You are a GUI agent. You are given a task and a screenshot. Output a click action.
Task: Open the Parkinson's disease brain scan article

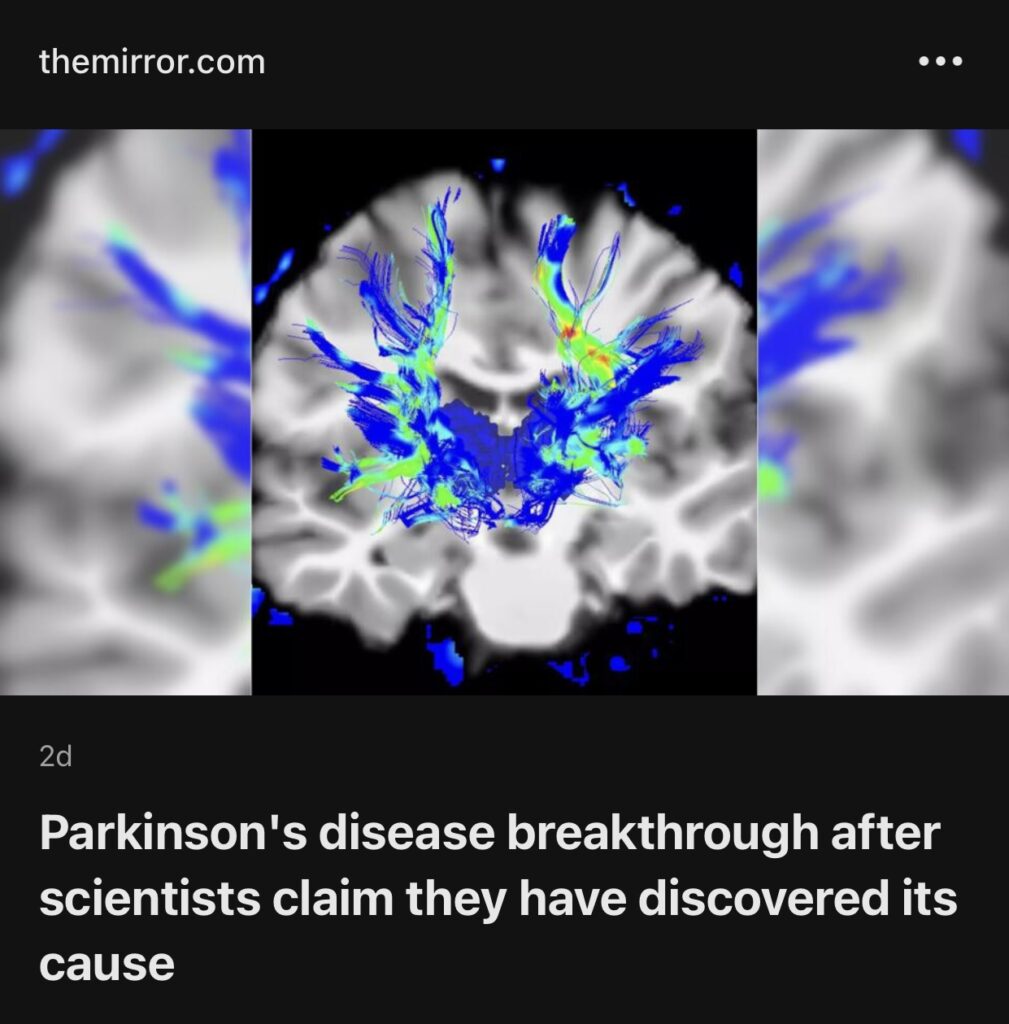pos(504,412)
